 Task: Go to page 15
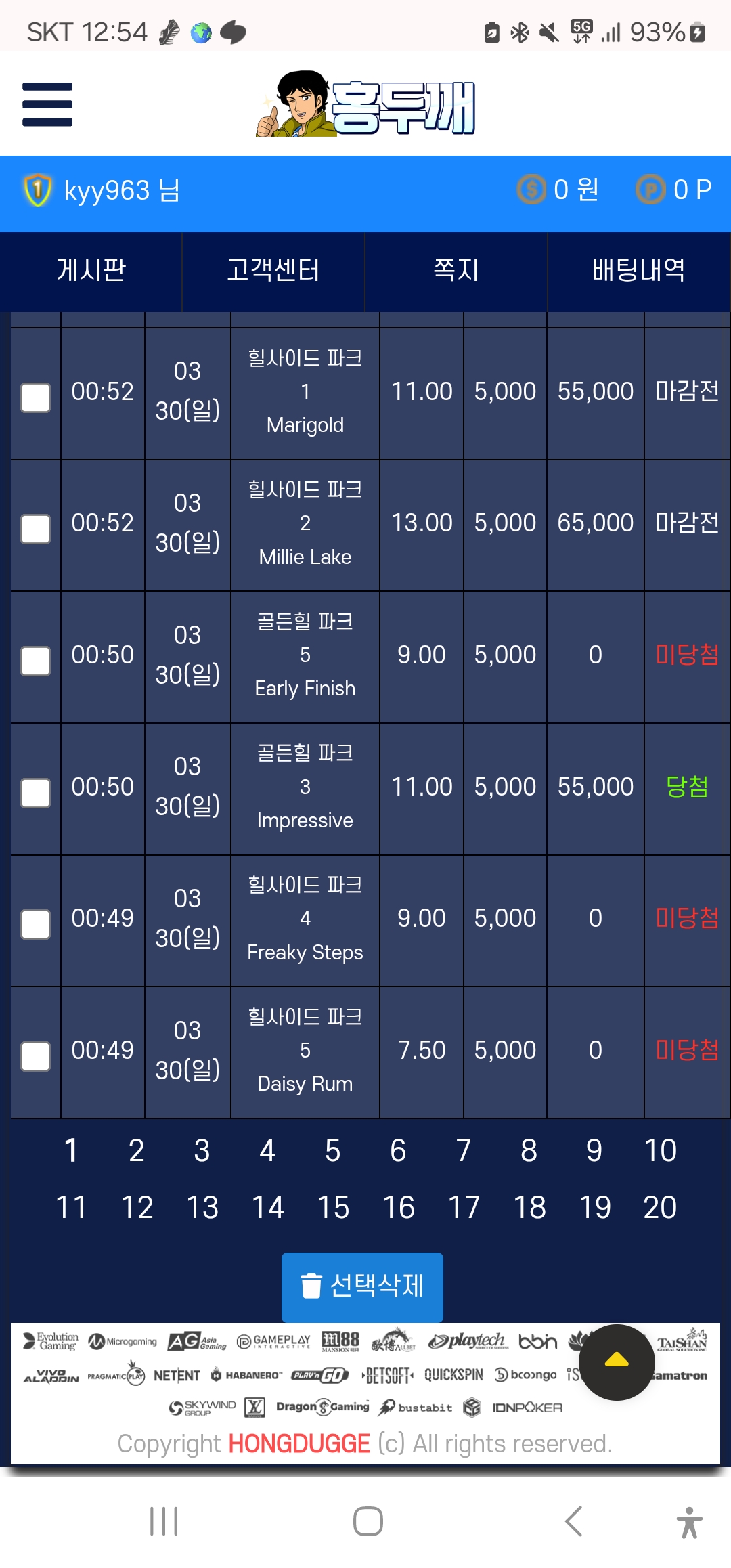(332, 1208)
